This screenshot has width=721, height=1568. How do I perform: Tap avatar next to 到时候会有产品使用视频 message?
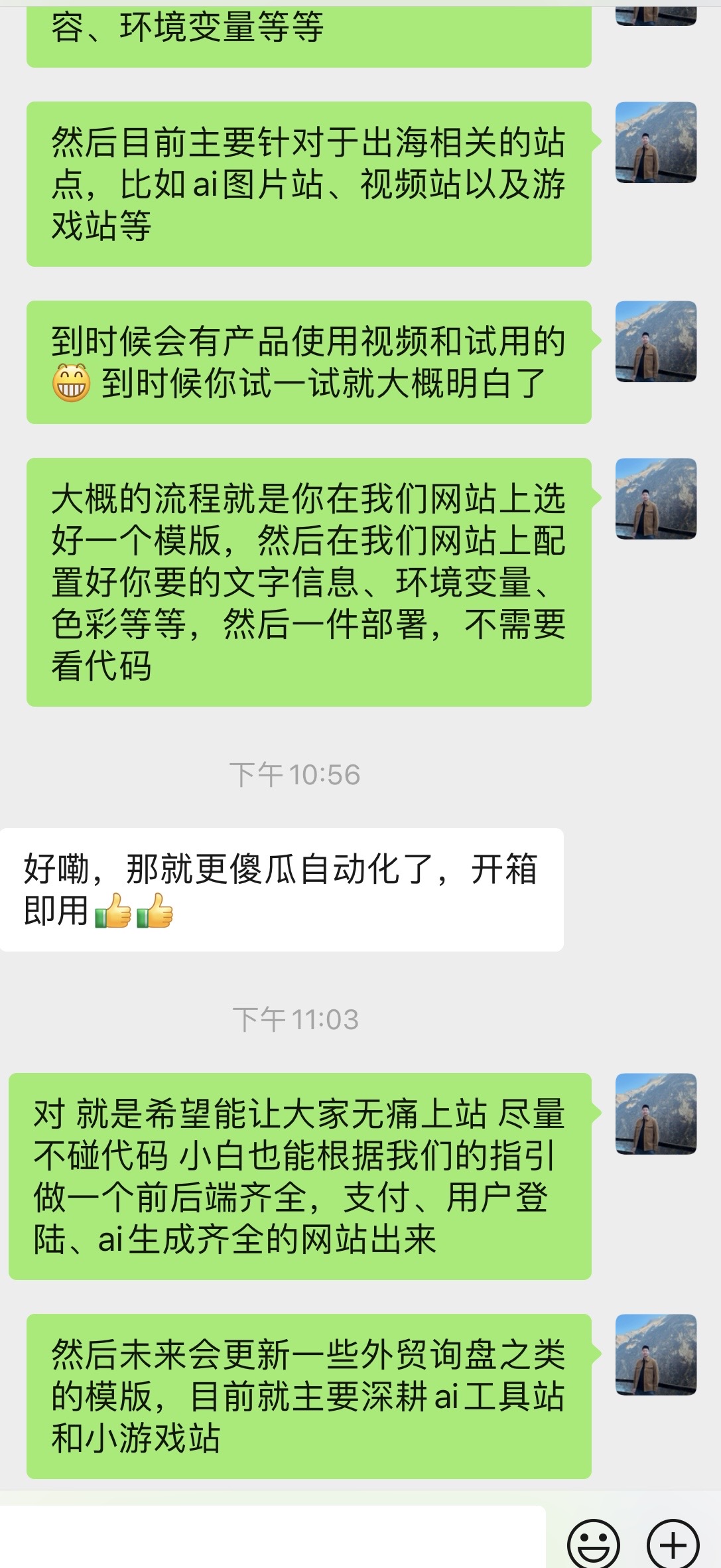[x=656, y=341]
